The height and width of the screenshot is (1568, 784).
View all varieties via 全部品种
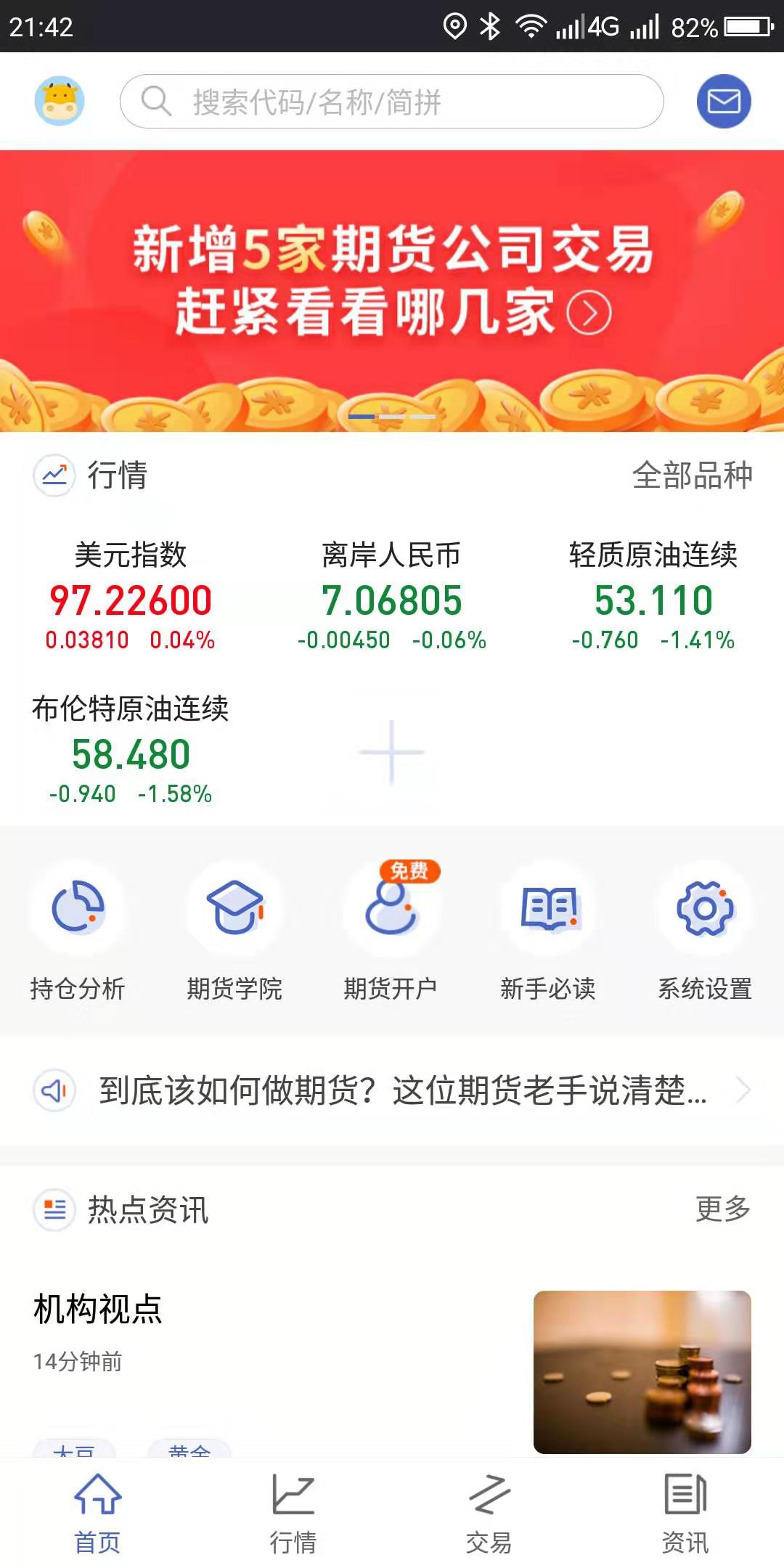click(692, 475)
